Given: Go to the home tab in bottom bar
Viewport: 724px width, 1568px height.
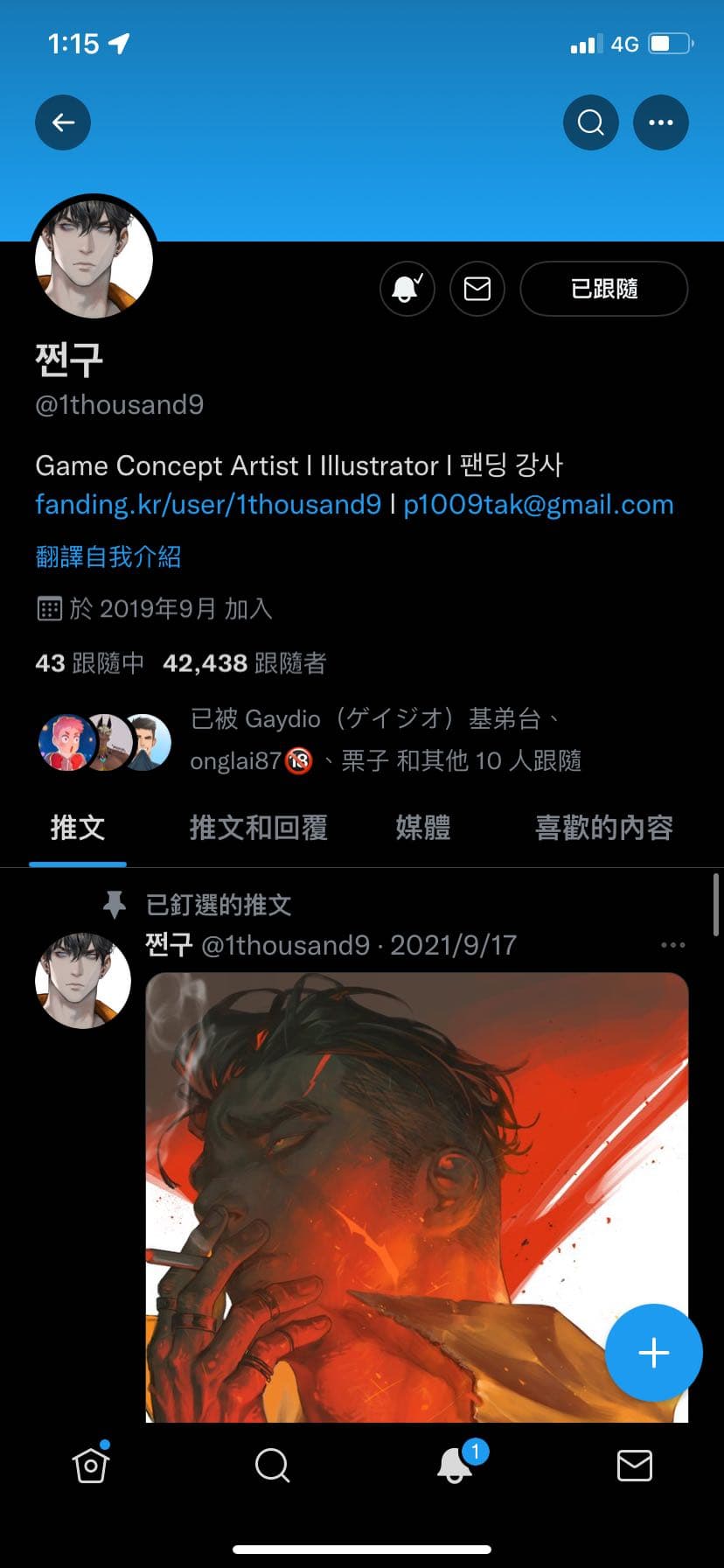Looking at the screenshot, I should [91, 1464].
